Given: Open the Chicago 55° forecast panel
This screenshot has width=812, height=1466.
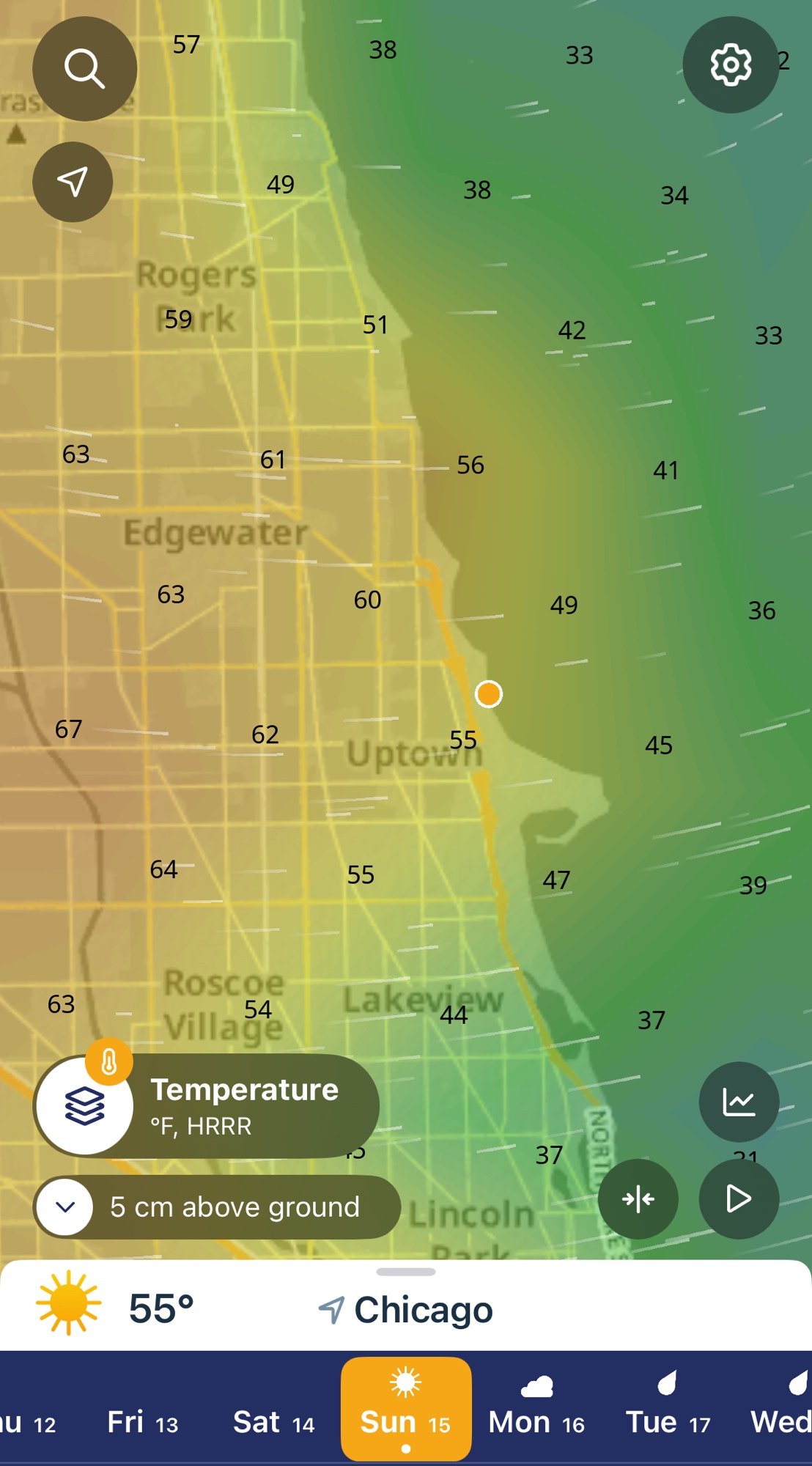Looking at the screenshot, I should pos(405,1308).
